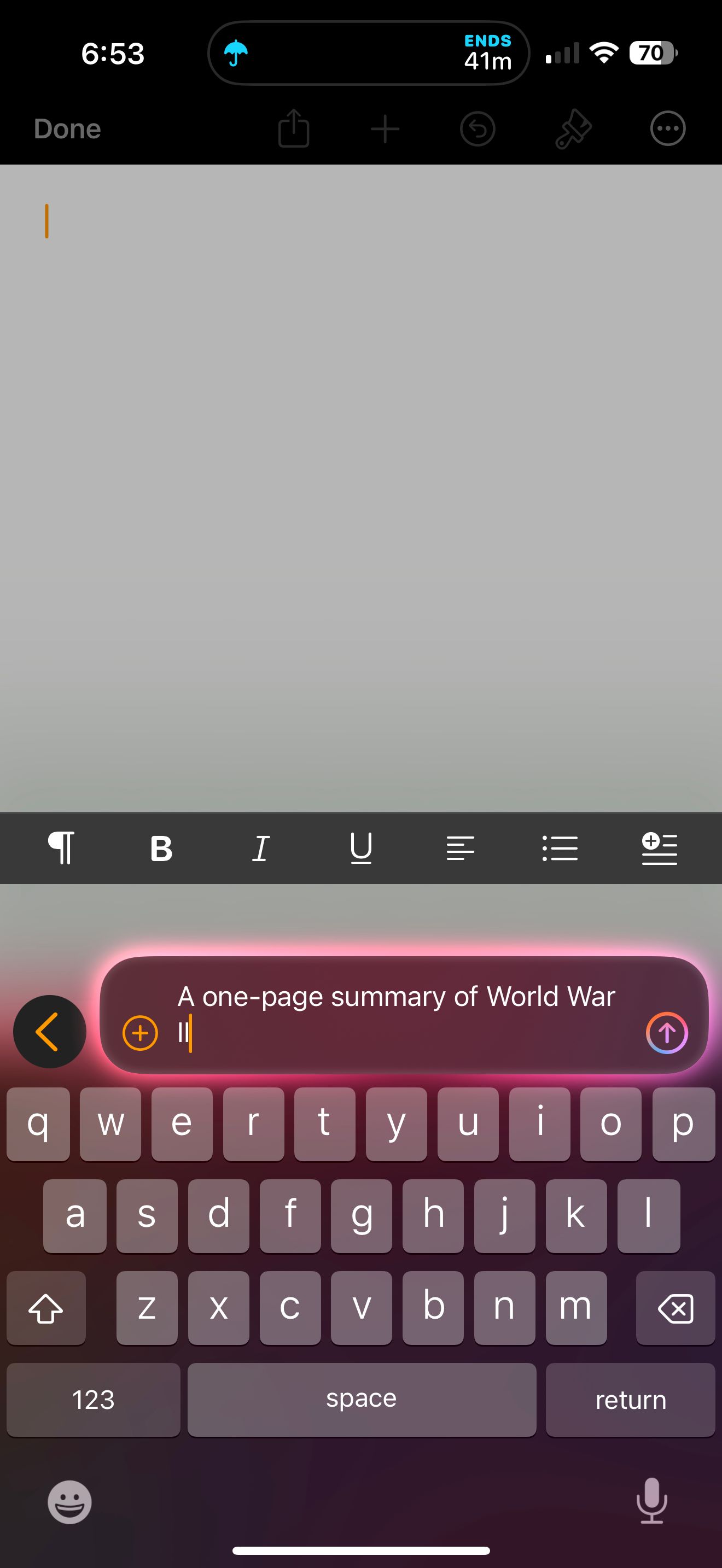Open the more options menu
The width and height of the screenshot is (722, 1568).
(668, 129)
